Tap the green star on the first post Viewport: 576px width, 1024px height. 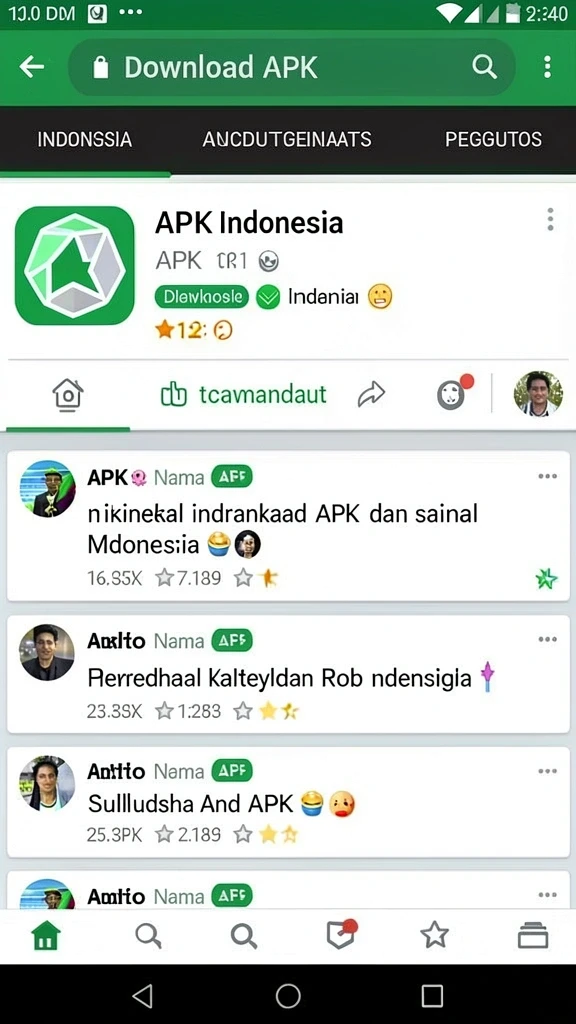[x=546, y=579]
